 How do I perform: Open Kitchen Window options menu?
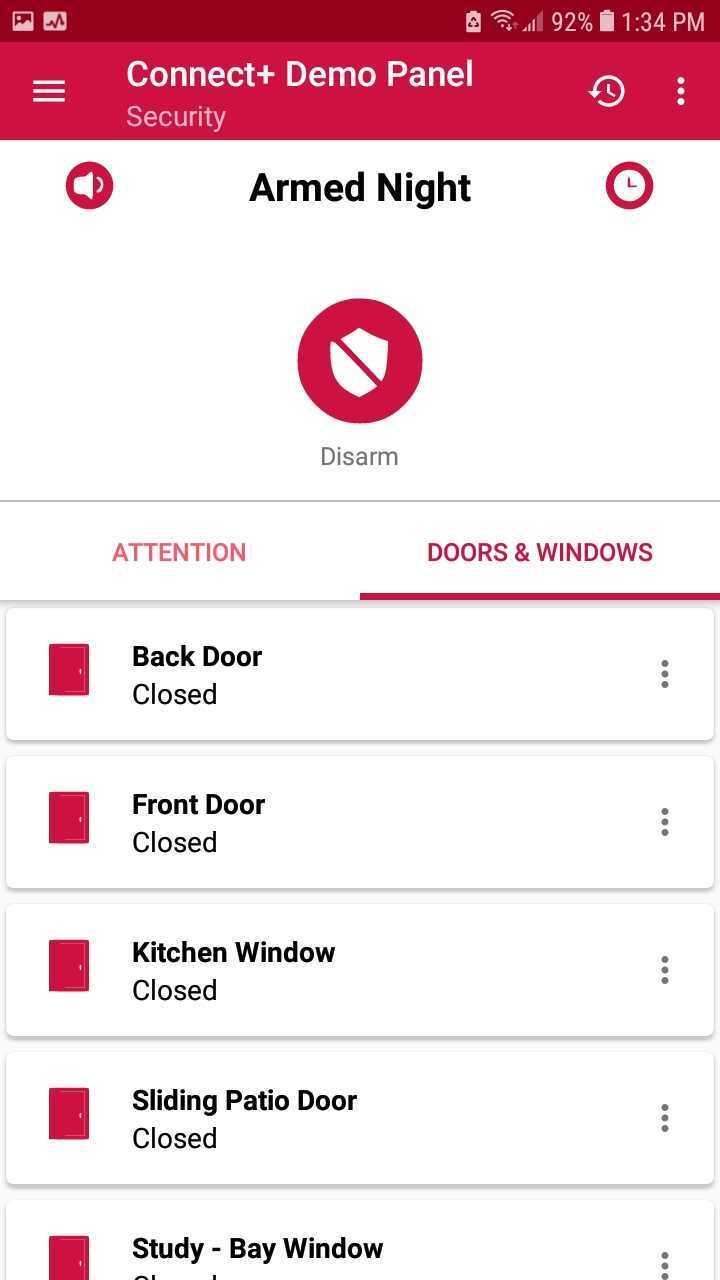pyautogui.click(x=665, y=970)
